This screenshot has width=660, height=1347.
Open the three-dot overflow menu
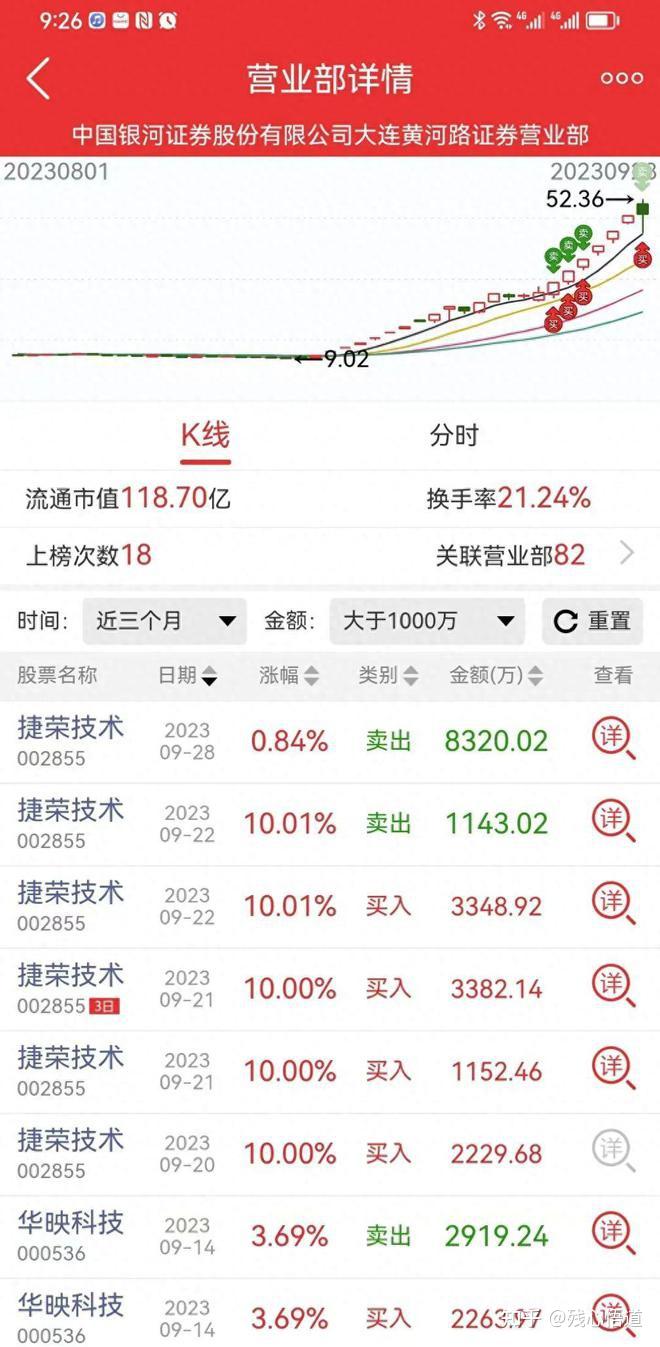tap(621, 79)
